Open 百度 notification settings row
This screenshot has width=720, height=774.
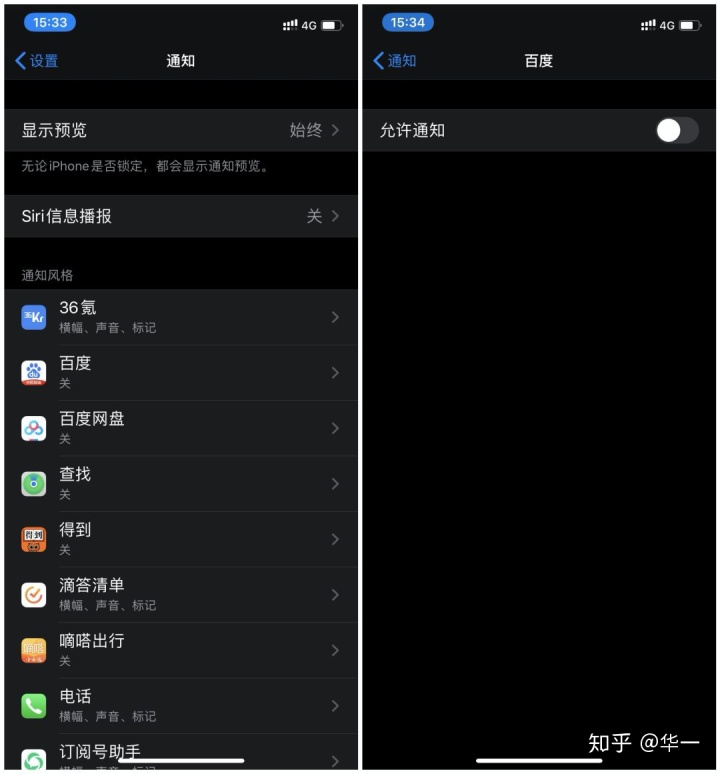point(180,372)
